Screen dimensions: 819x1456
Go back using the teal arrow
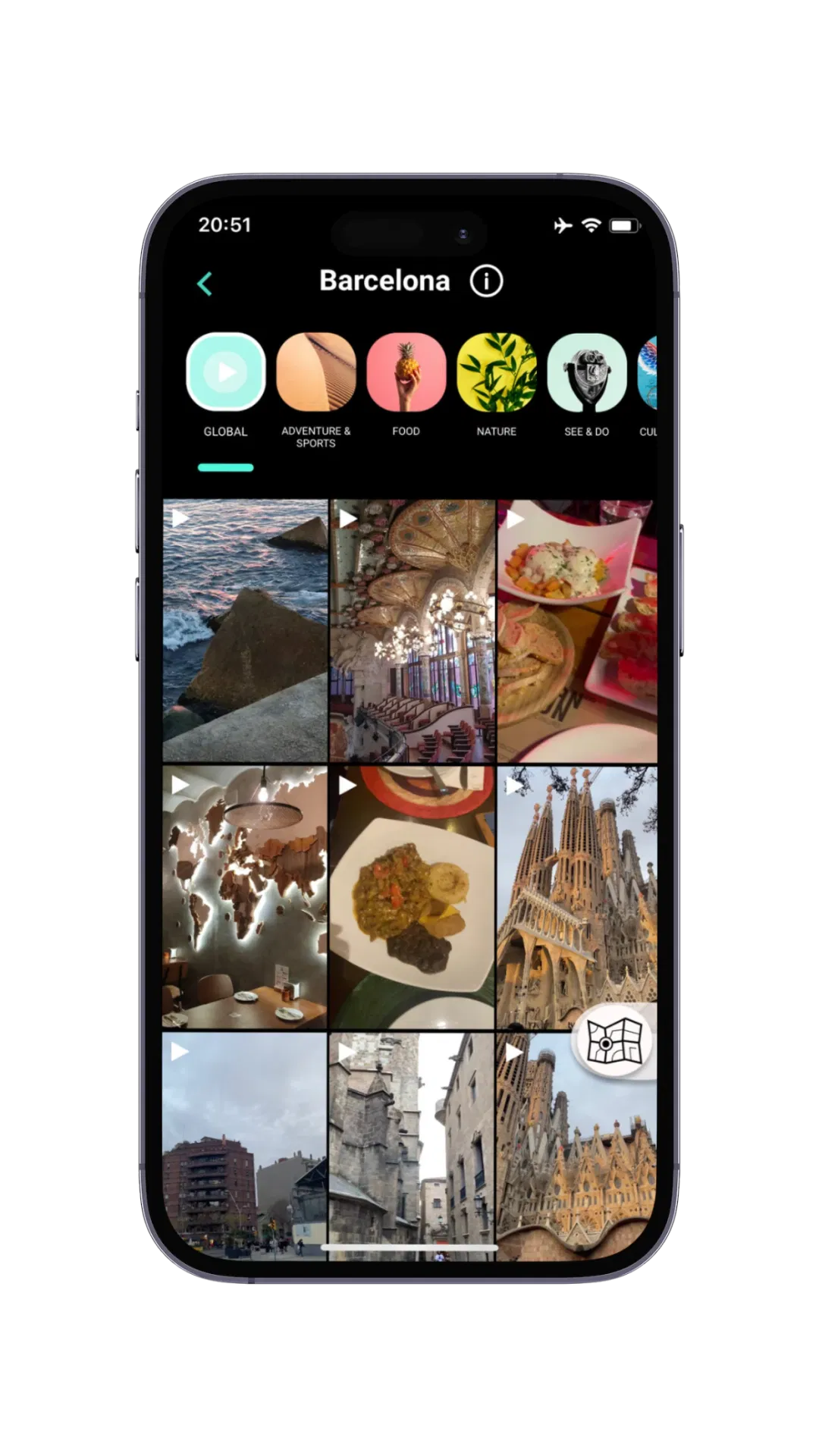(204, 284)
